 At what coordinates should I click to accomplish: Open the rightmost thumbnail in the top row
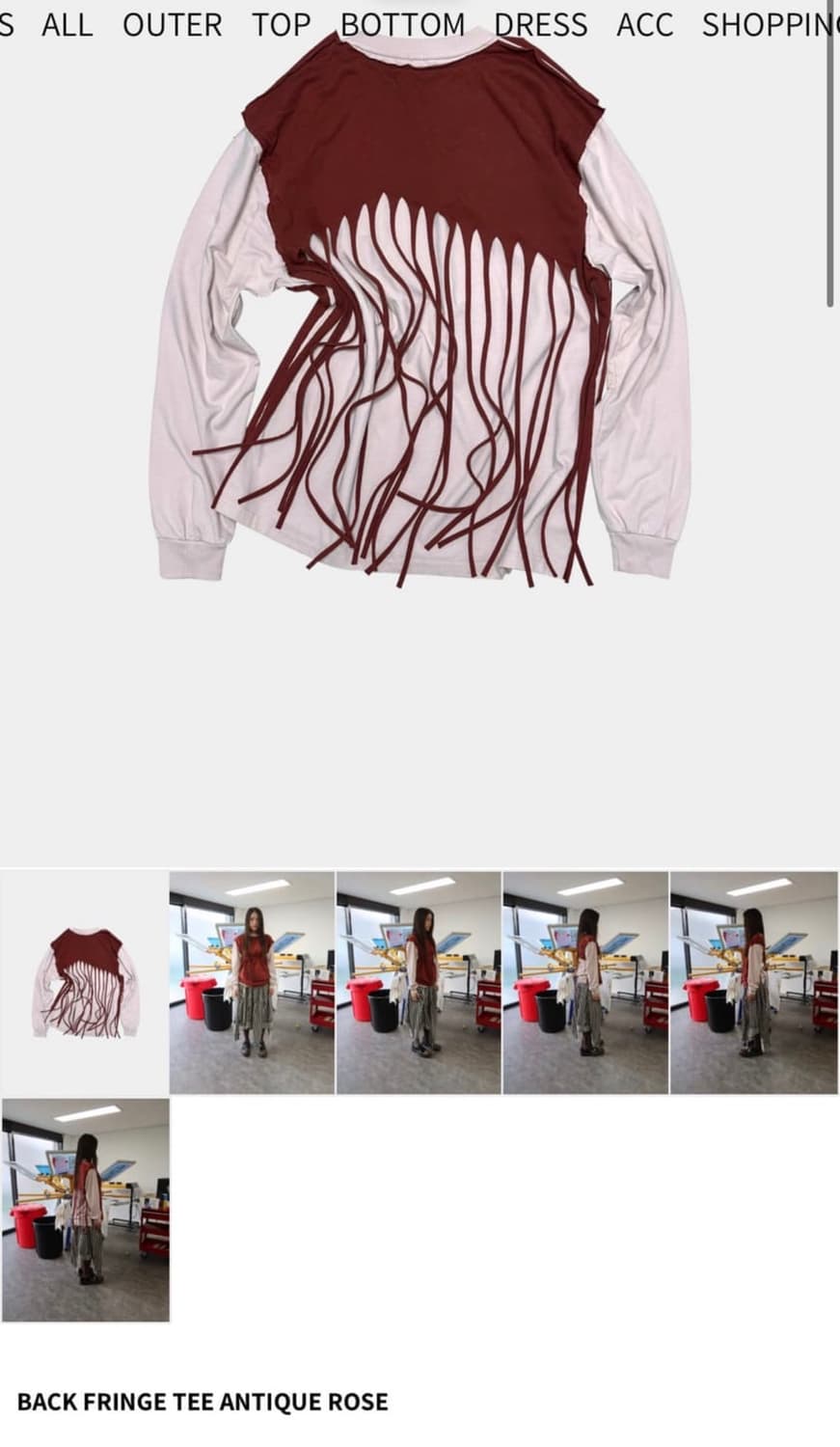753,980
